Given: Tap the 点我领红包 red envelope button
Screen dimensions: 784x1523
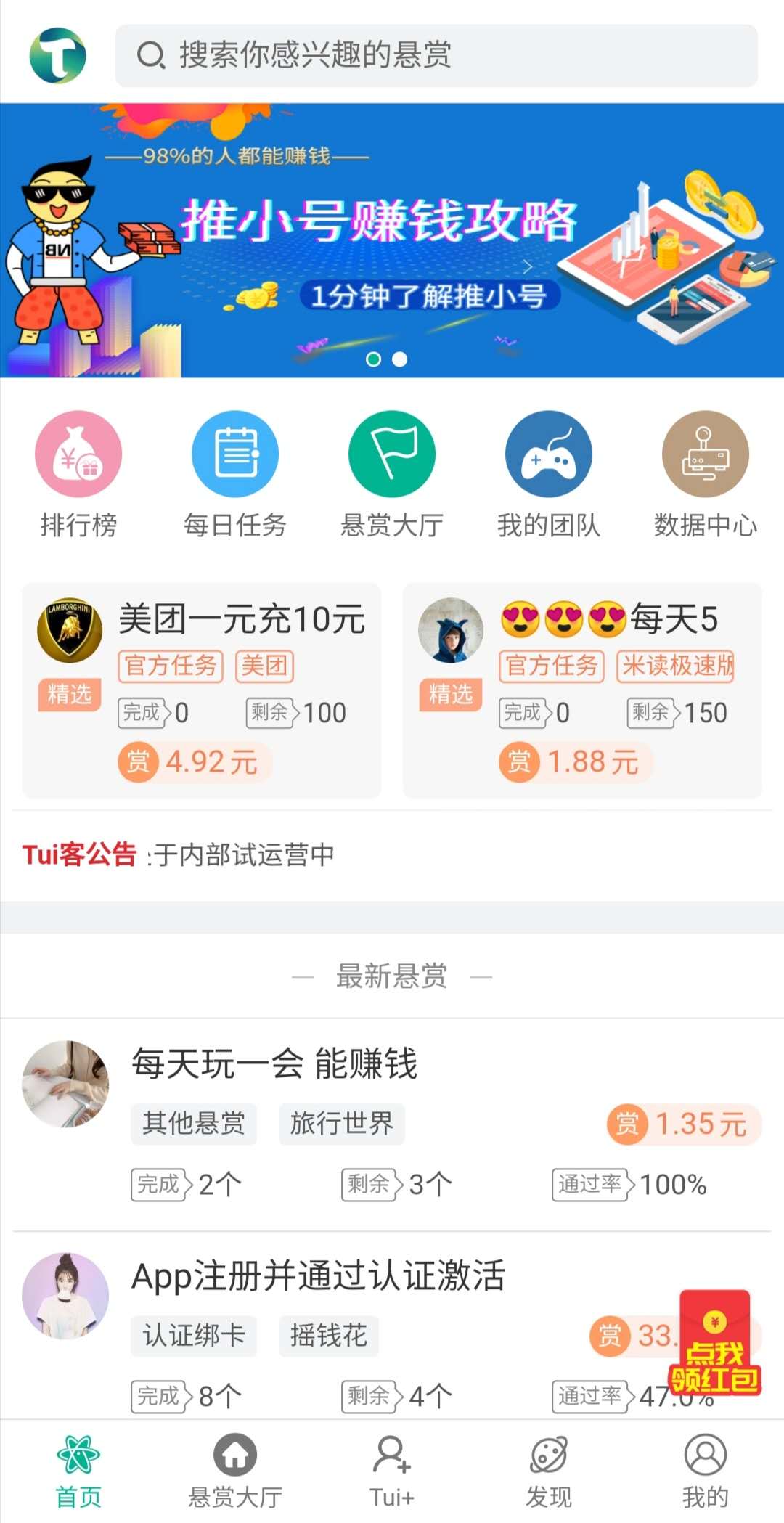Looking at the screenshot, I should (715, 1342).
